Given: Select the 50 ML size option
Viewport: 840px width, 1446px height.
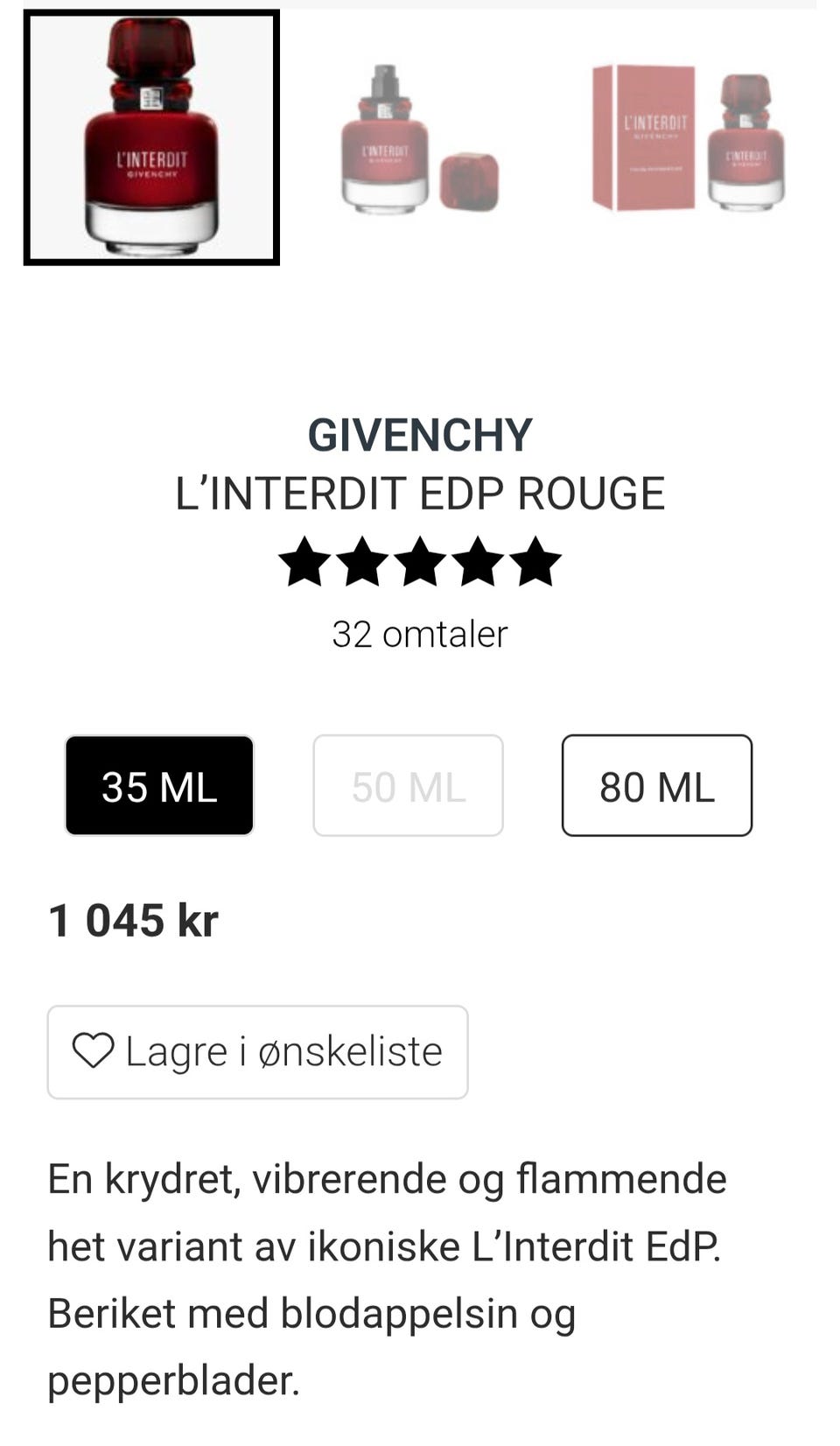Looking at the screenshot, I should click(408, 785).
